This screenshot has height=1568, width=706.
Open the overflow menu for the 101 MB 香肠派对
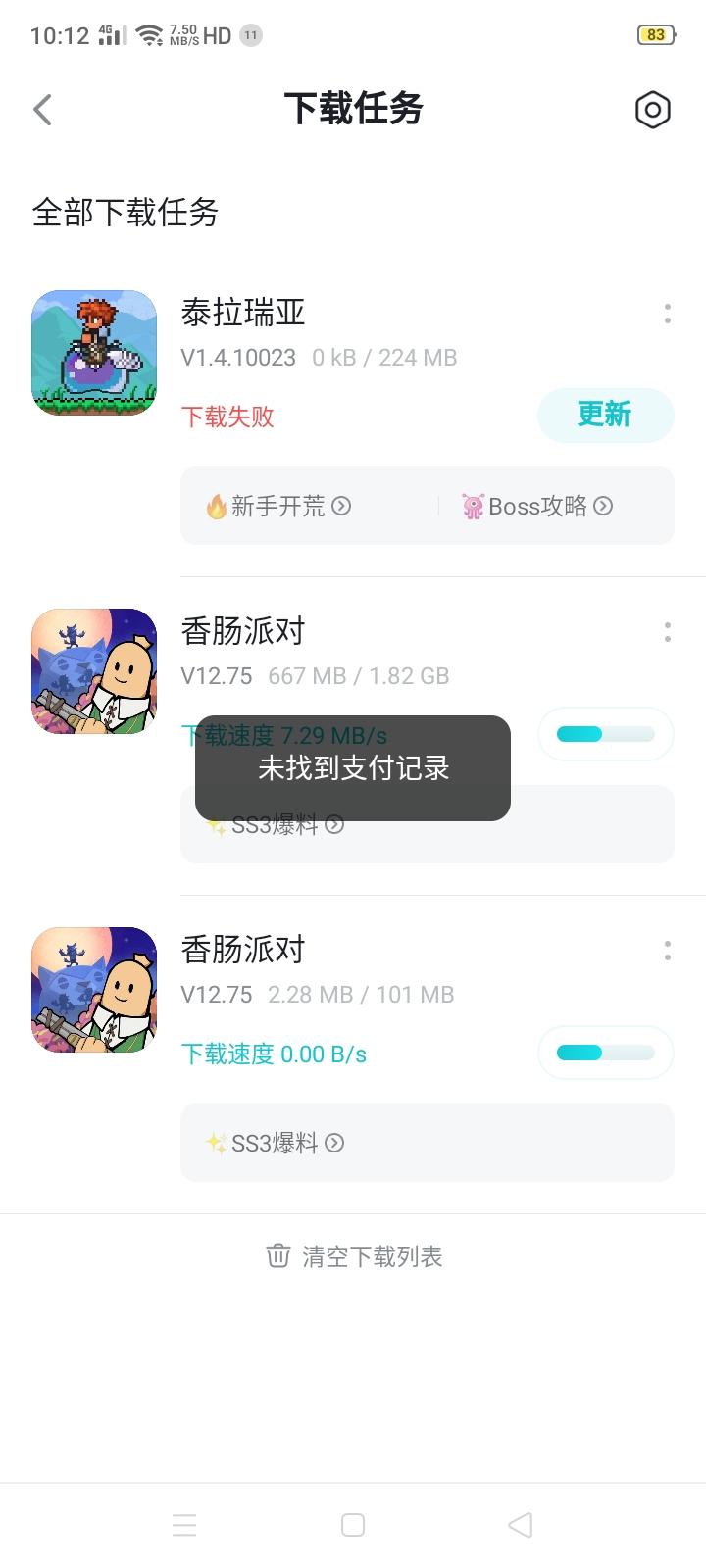pos(668,951)
